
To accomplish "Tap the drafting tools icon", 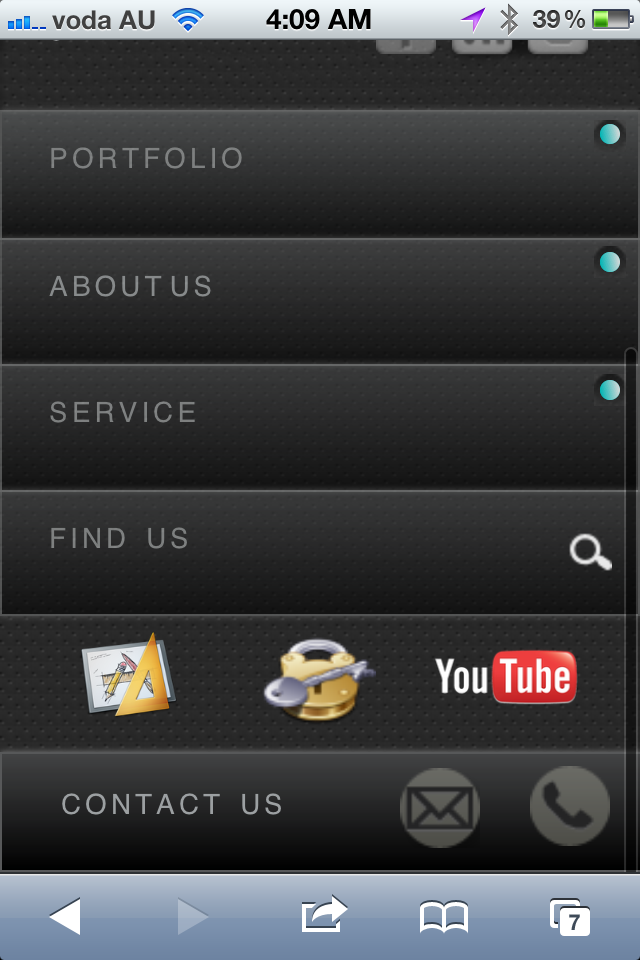I will point(128,675).
